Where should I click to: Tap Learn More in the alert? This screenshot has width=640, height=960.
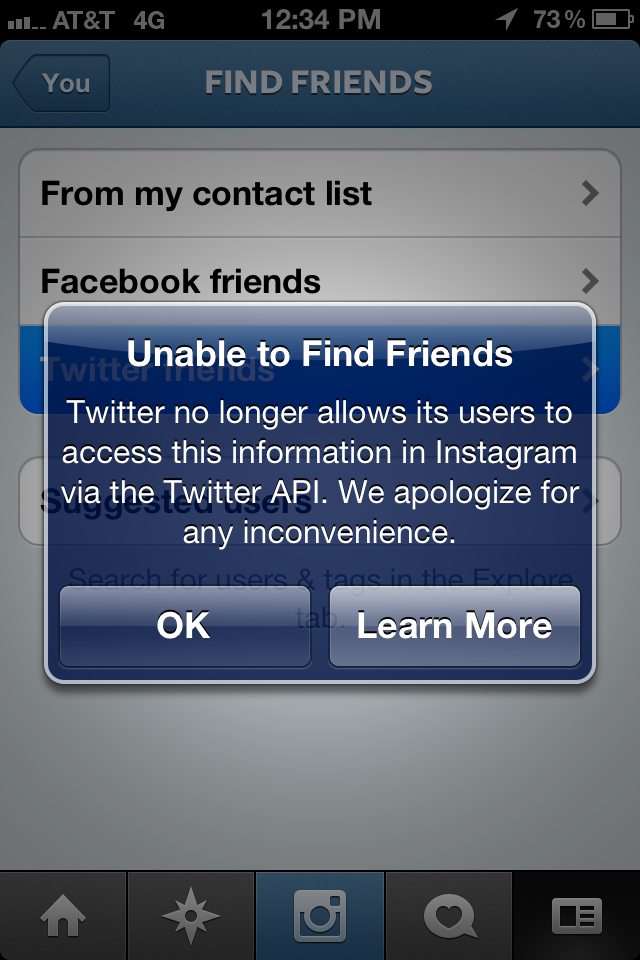454,626
